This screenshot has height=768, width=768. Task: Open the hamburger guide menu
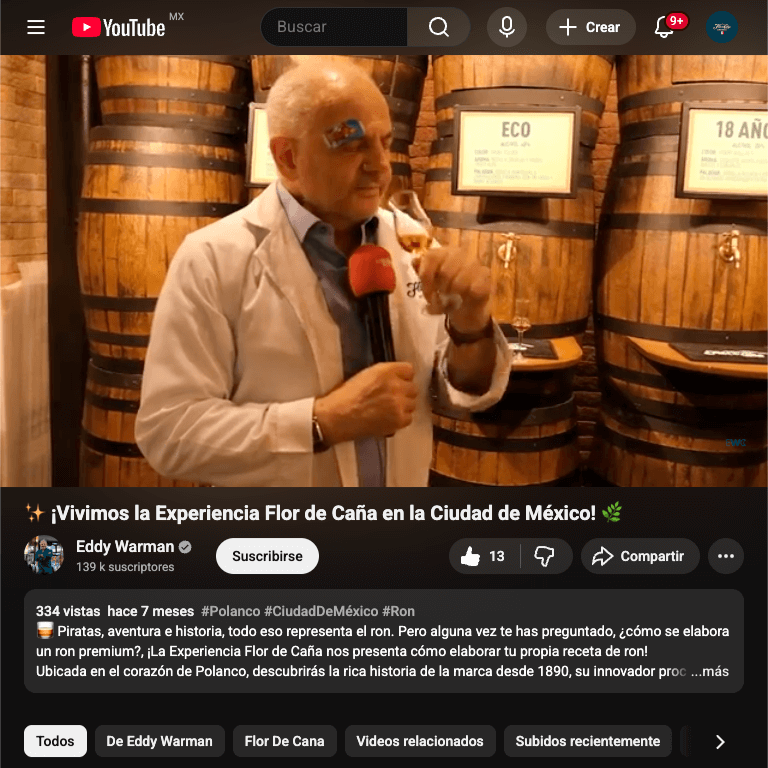click(x=36, y=27)
